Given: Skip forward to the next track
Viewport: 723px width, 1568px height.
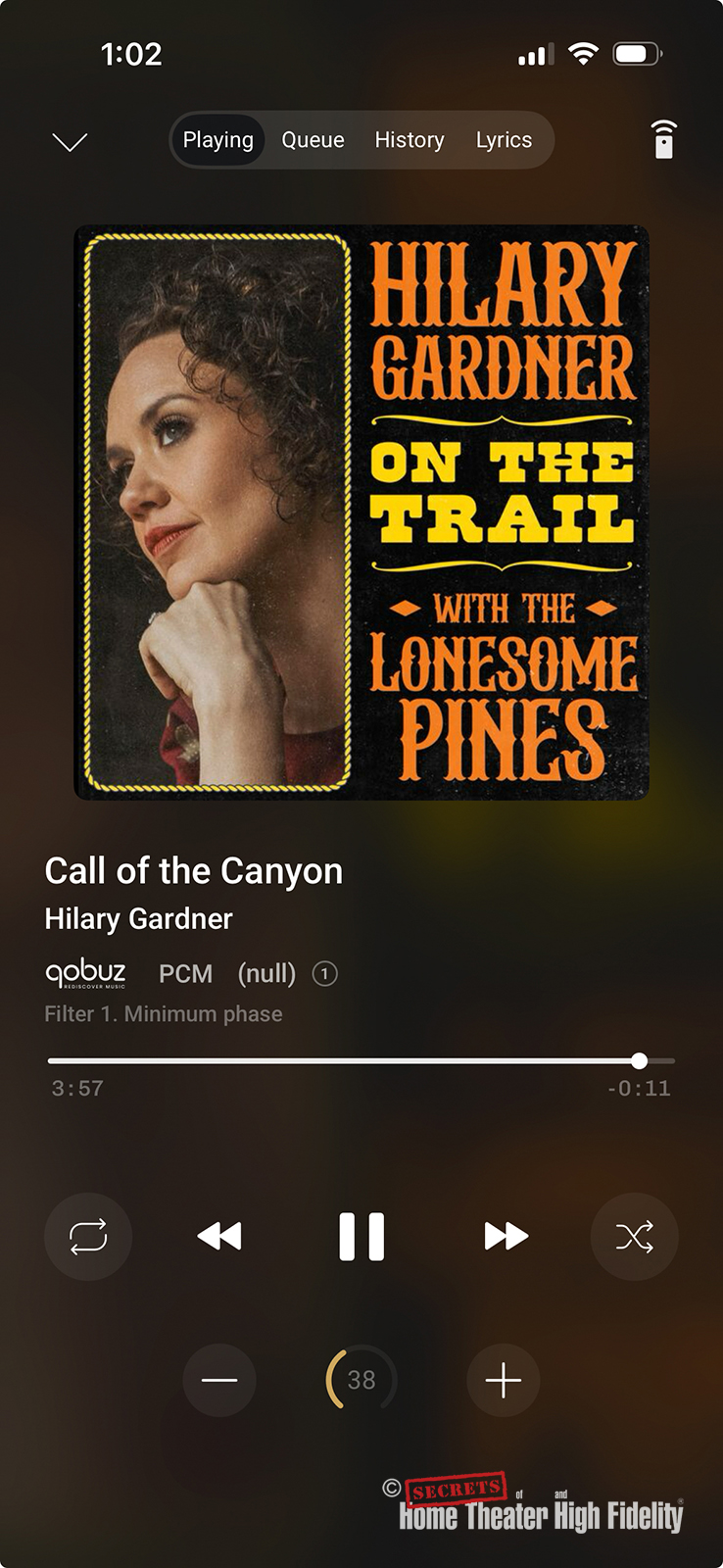Looking at the screenshot, I should click(x=506, y=1237).
